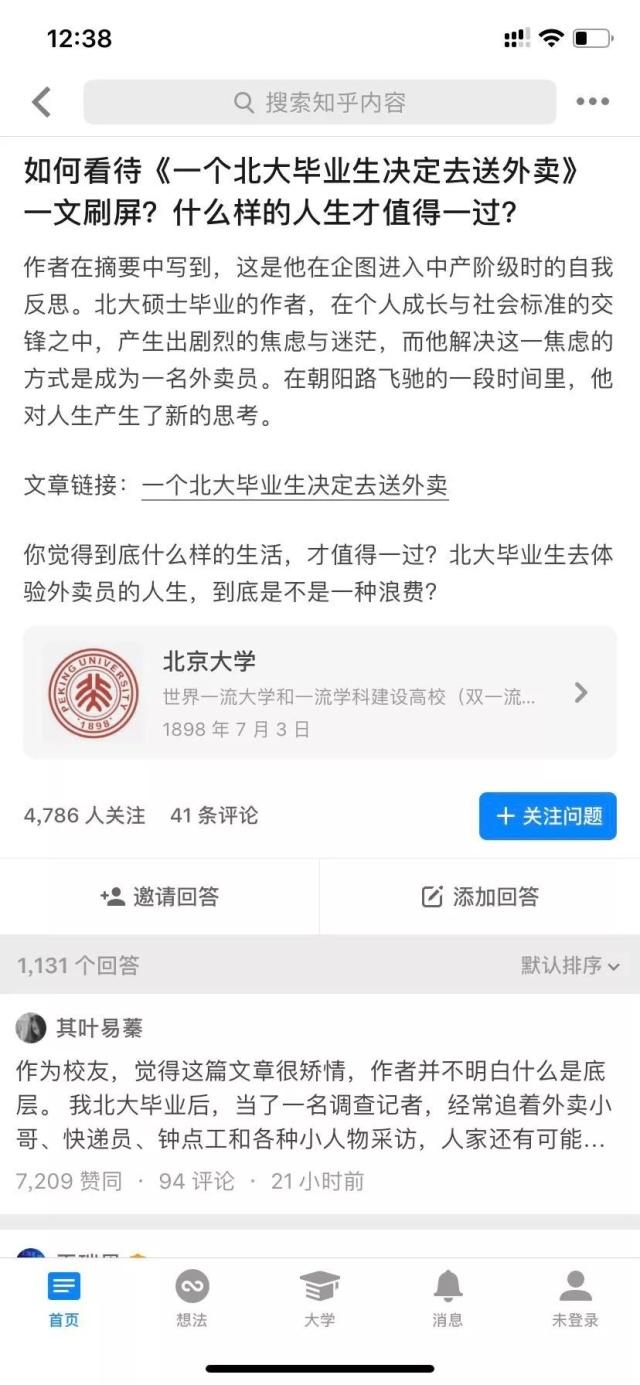Open the 未登录 profile tab
Screen dimensions: 640x1385
[x=575, y=1299]
